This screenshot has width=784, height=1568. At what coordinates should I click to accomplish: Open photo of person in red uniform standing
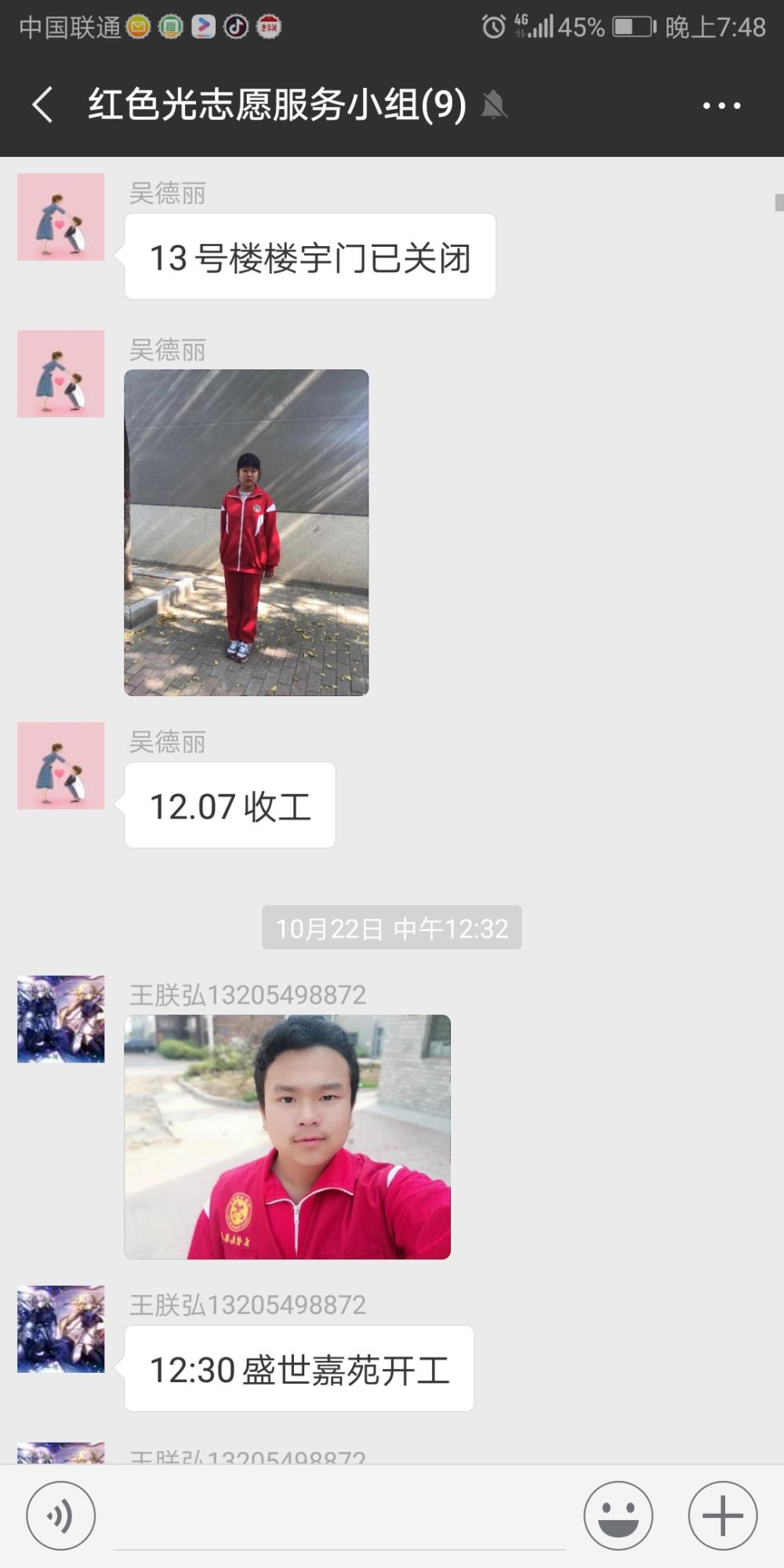click(246, 532)
